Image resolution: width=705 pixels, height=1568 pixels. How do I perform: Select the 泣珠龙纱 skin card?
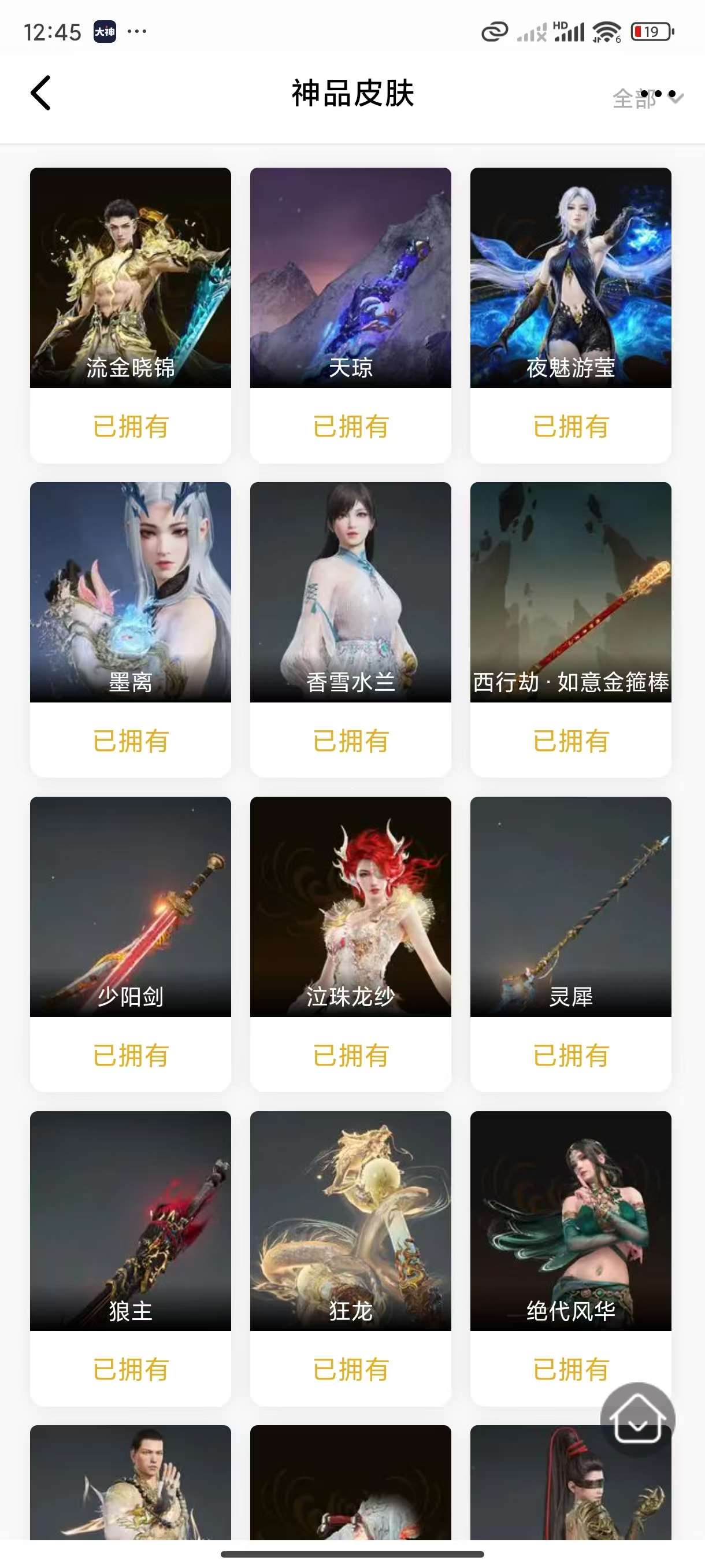[x=350, y=907]
